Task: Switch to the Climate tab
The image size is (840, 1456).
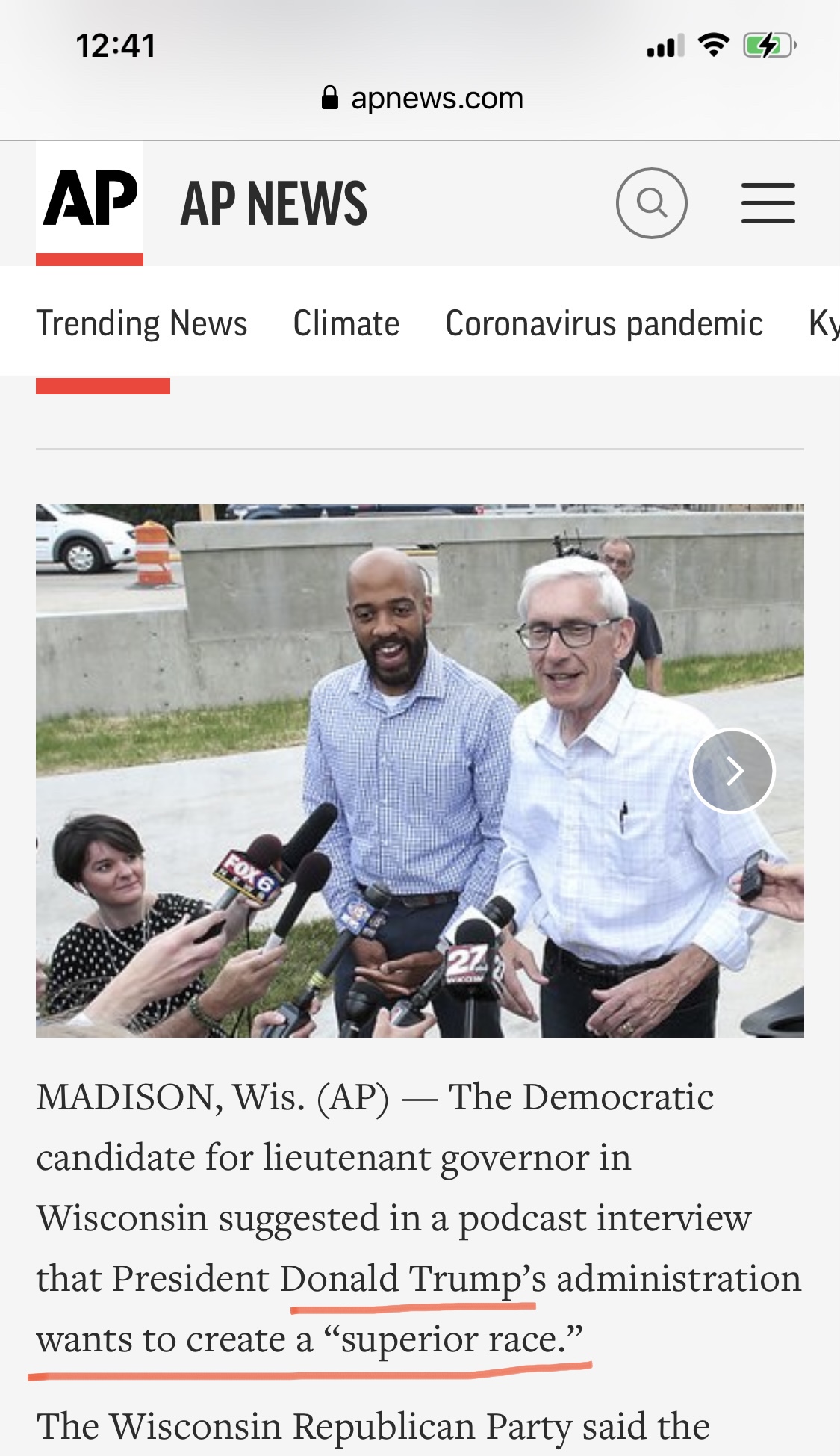Action: coord(346,323)
